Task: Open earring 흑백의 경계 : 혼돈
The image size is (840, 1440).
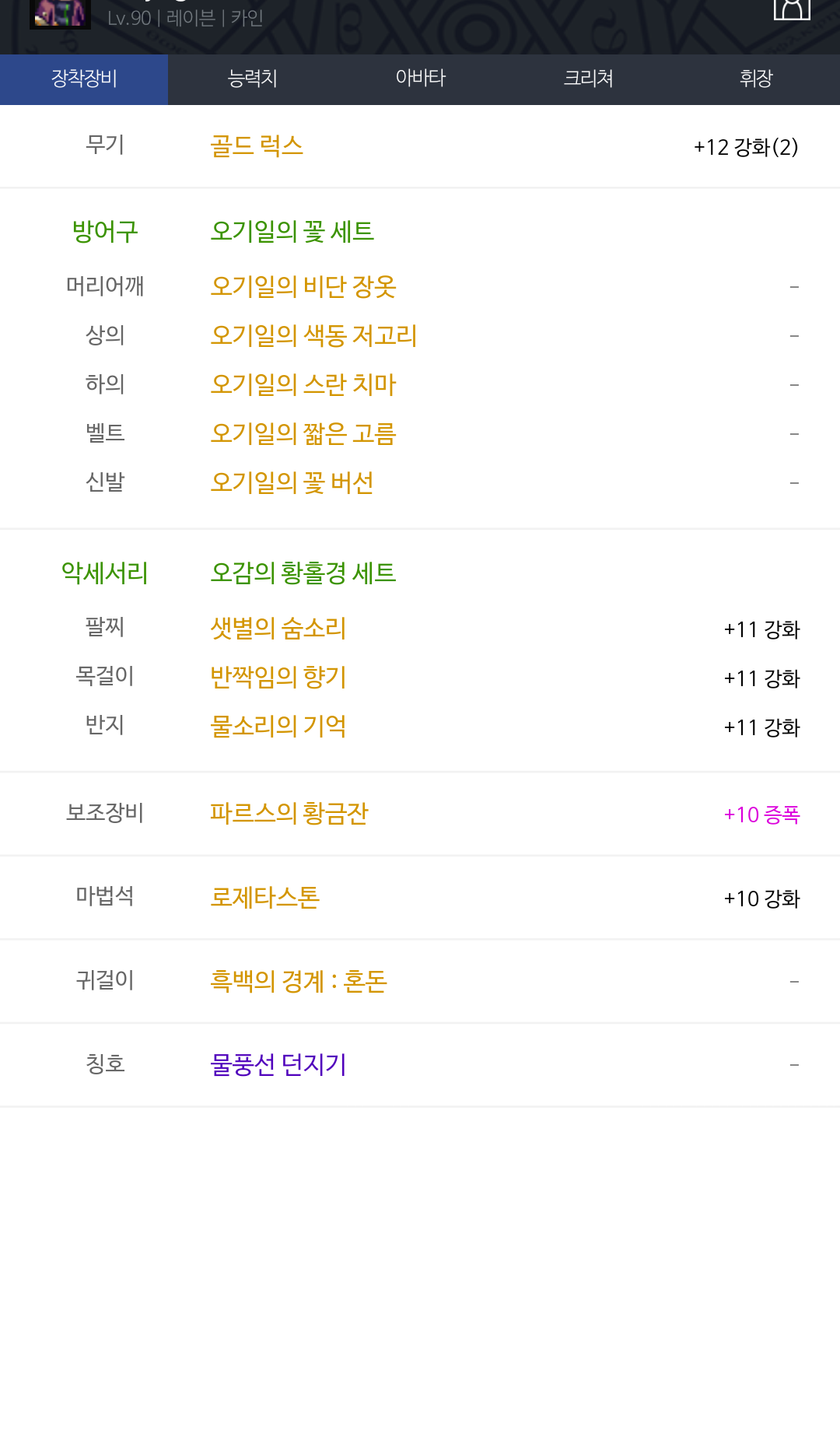Action: pyautogui.click(x=299, y=981)
